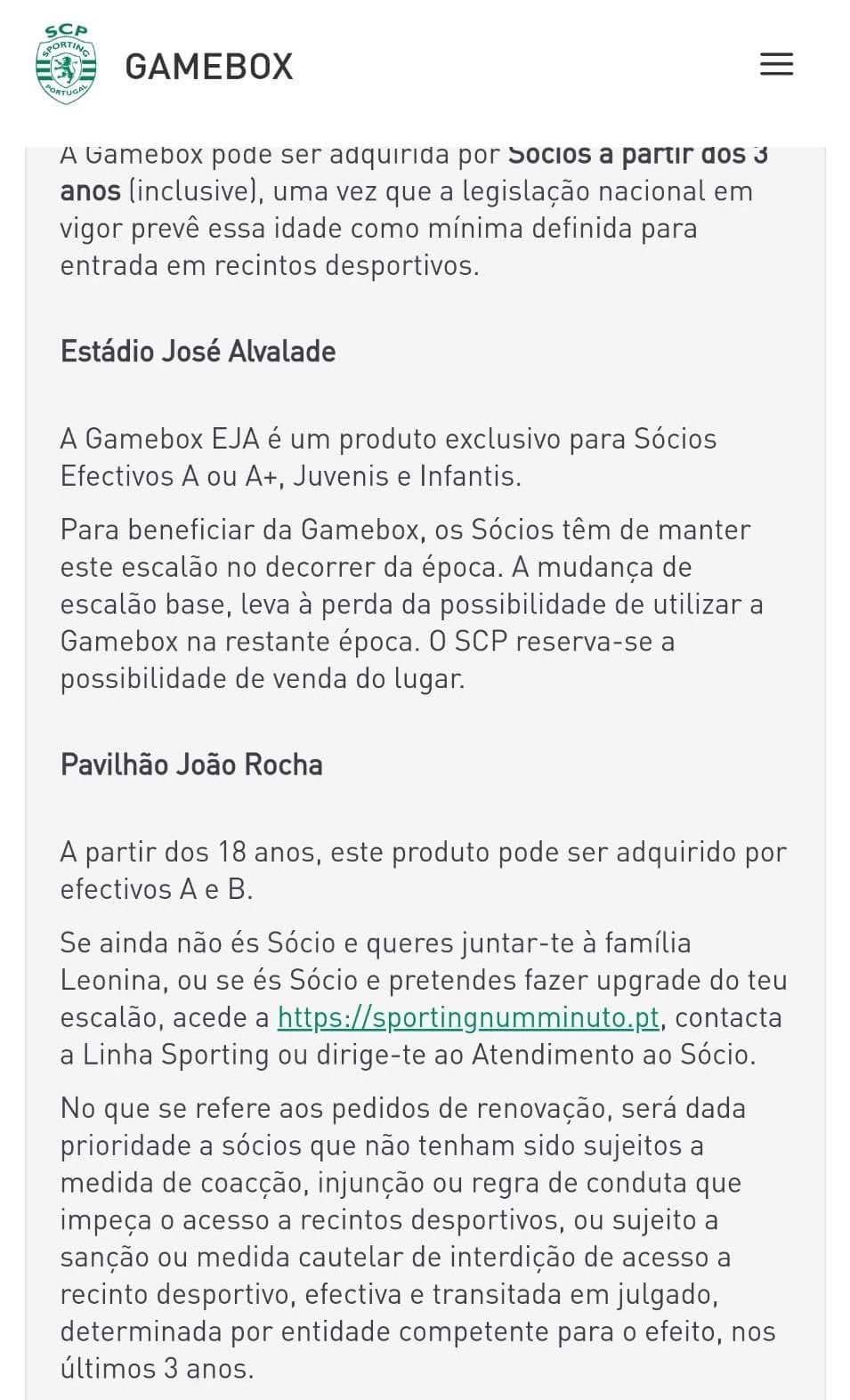Open the hamburger menu

coord(776,65)
